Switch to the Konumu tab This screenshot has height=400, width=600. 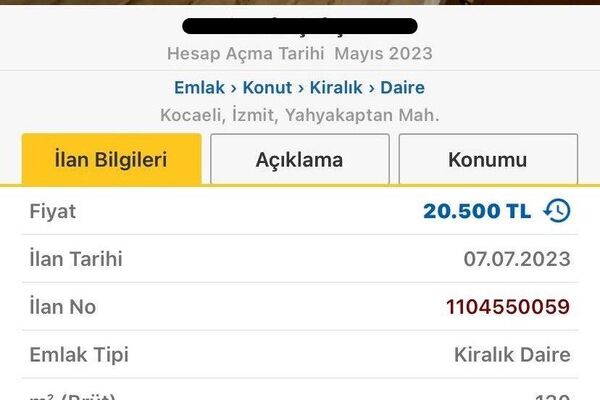(487, 160)
